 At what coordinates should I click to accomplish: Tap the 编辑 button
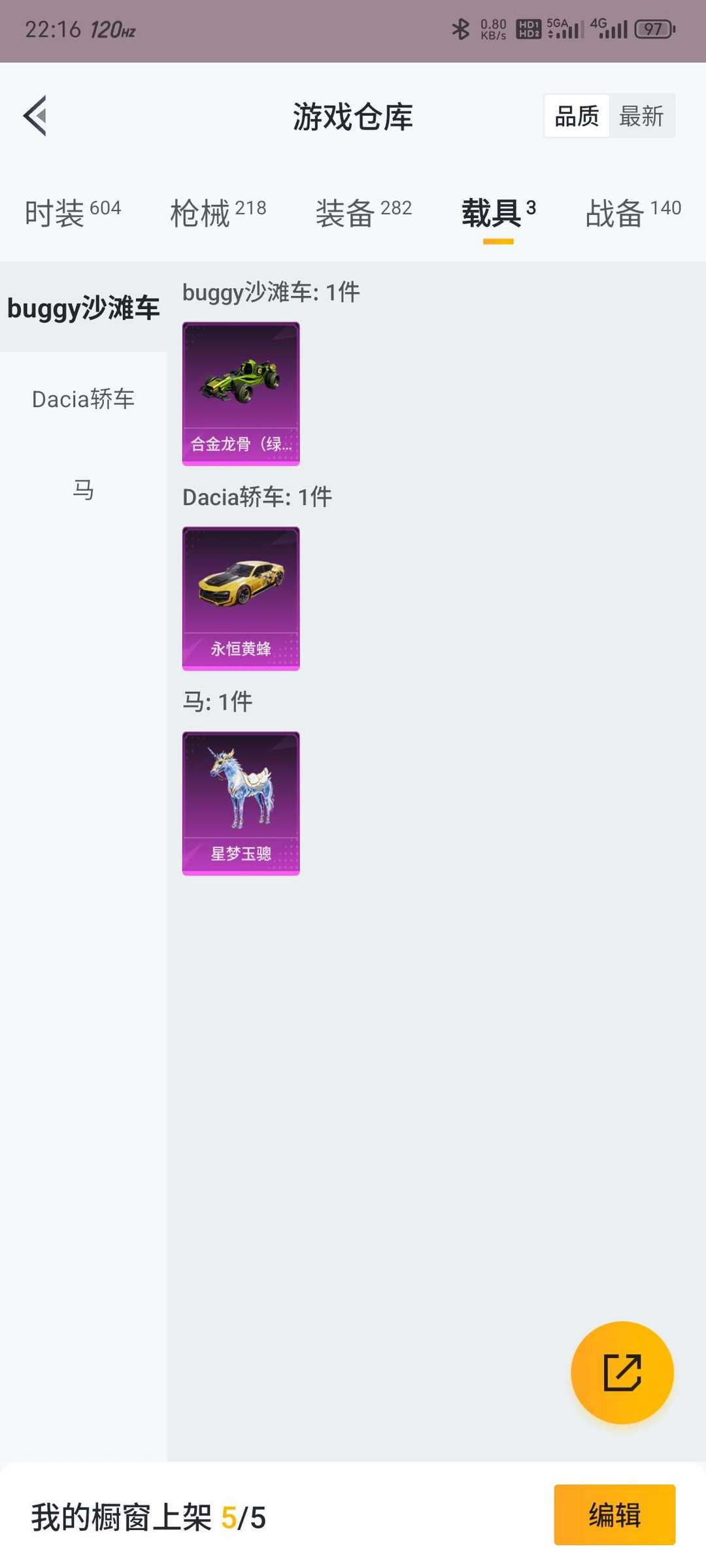(x=614, y=1514)
